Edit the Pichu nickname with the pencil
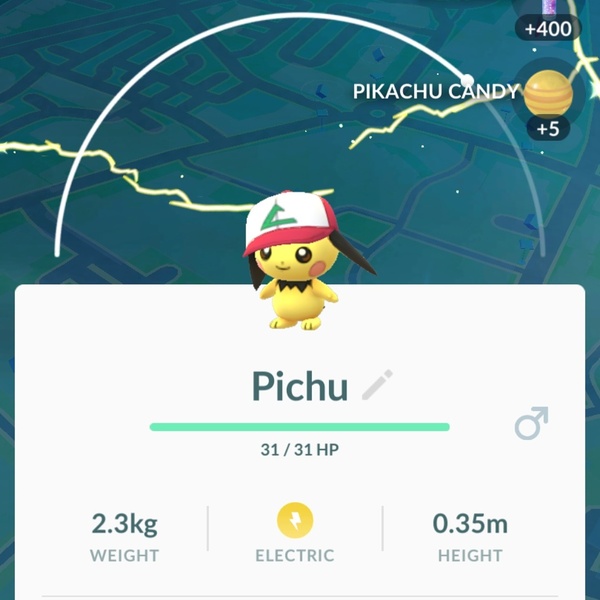 pyautogui.click(x=378, y=385)
